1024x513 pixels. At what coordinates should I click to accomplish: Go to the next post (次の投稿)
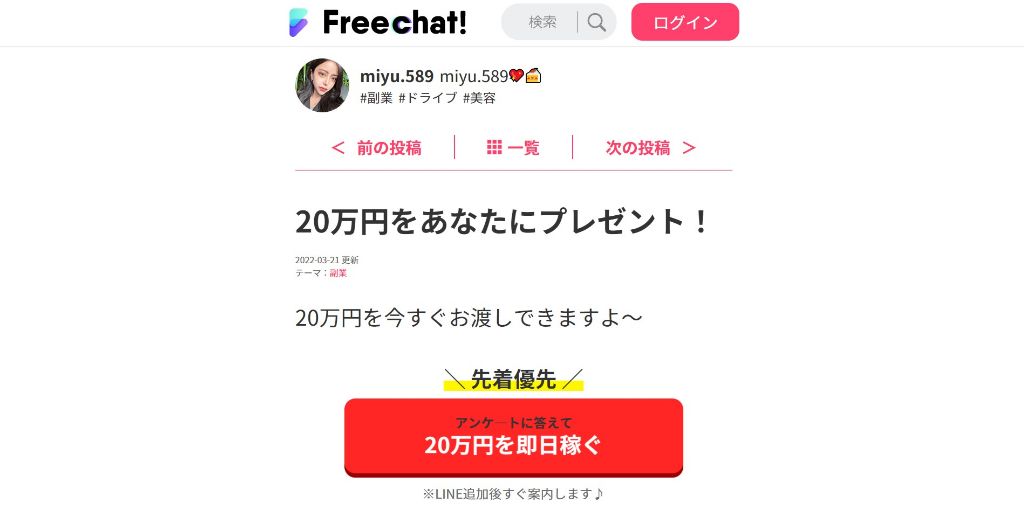pyautogui.click(x=650, y=148)
